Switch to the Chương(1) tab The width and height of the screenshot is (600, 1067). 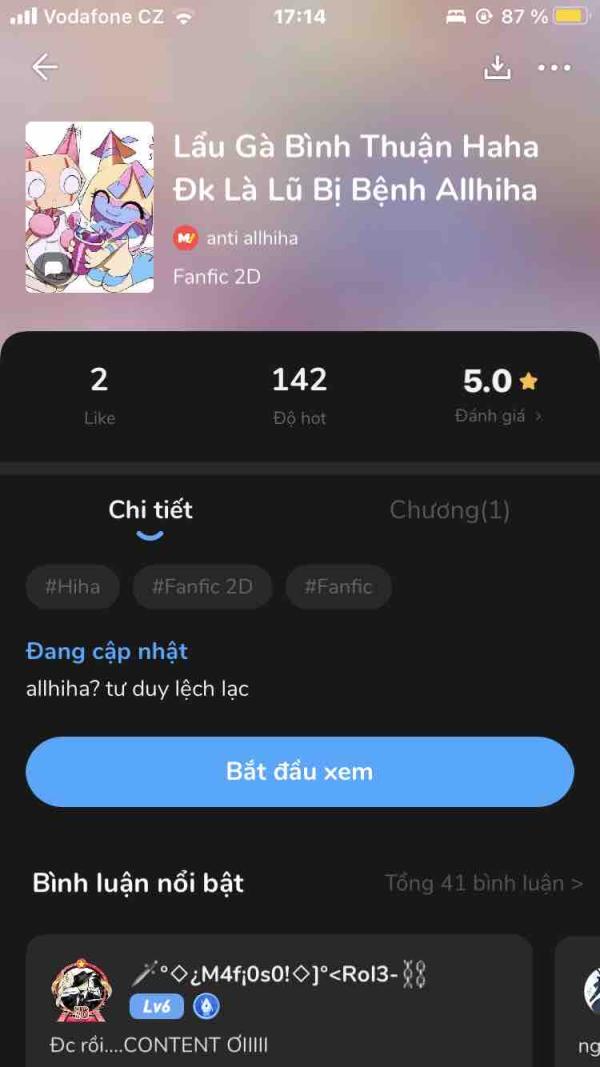click(450, 510)
